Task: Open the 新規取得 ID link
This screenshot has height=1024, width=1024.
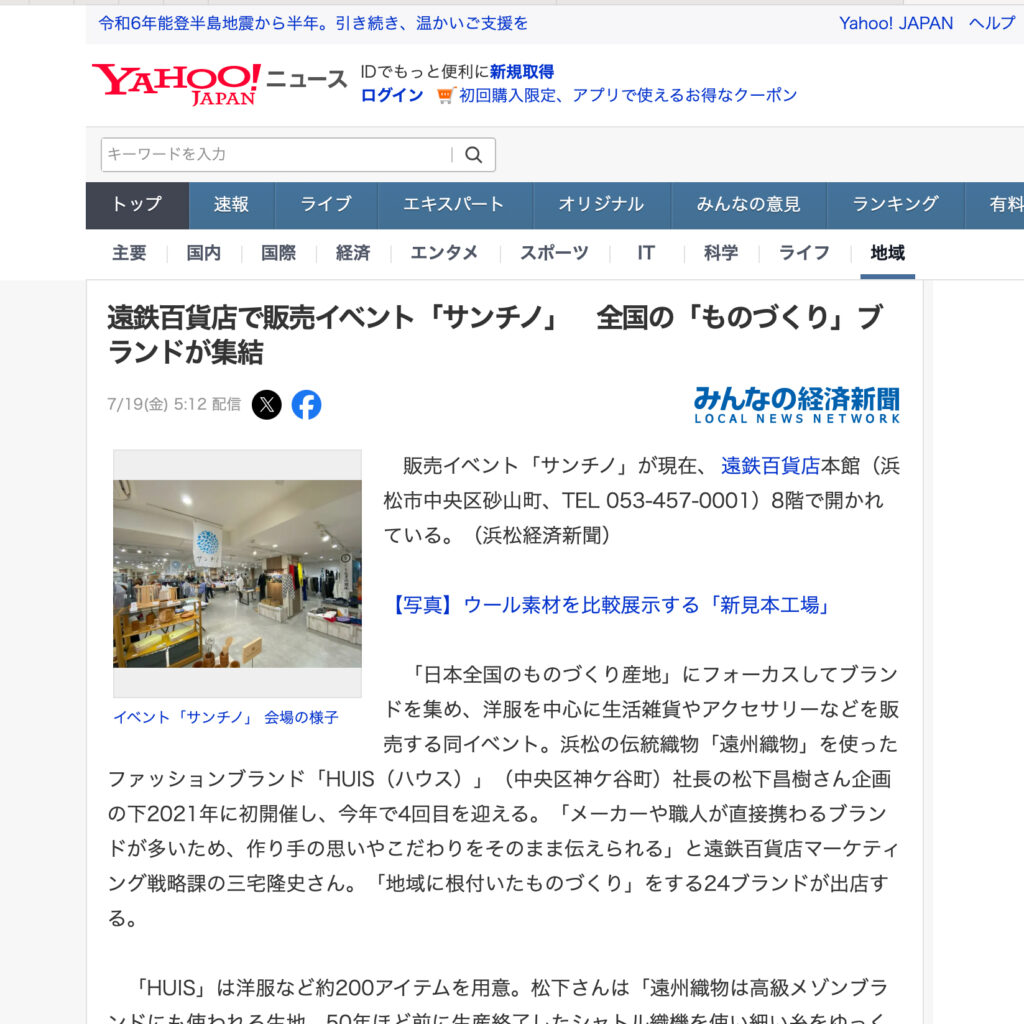Action: (x=522, y=72)
